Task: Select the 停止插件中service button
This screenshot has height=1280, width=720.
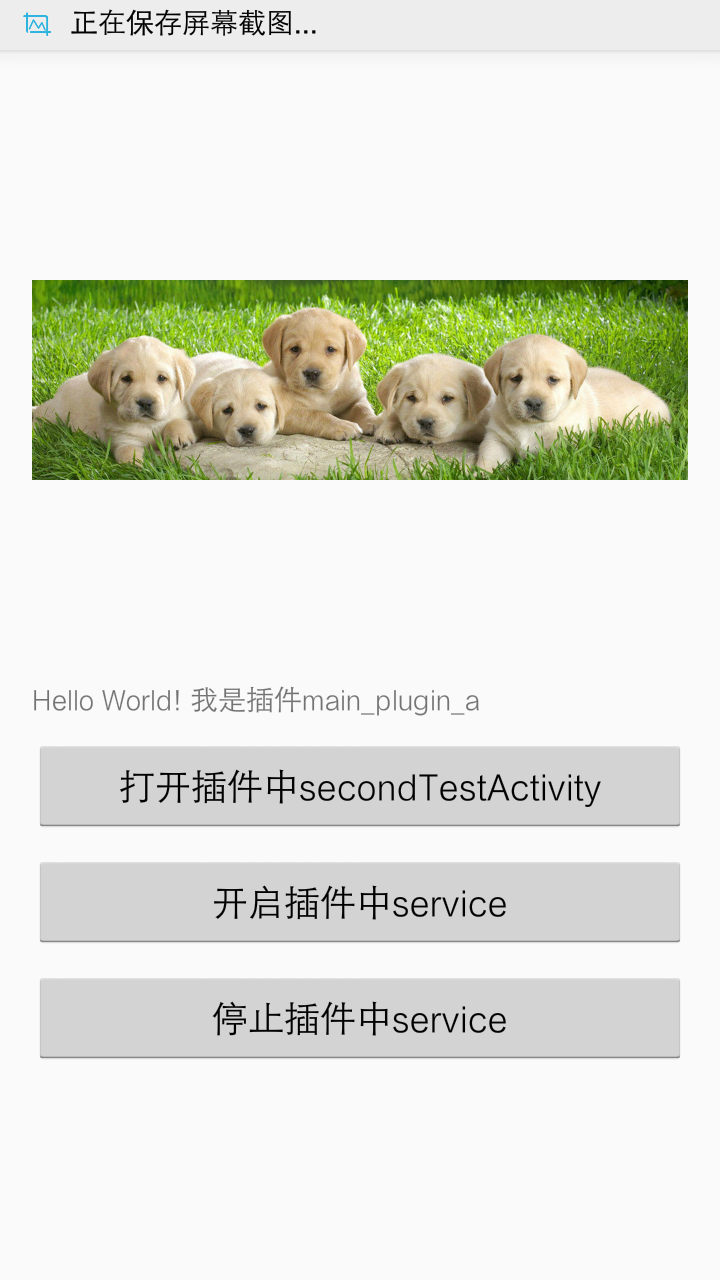Action: (360, 1019)
